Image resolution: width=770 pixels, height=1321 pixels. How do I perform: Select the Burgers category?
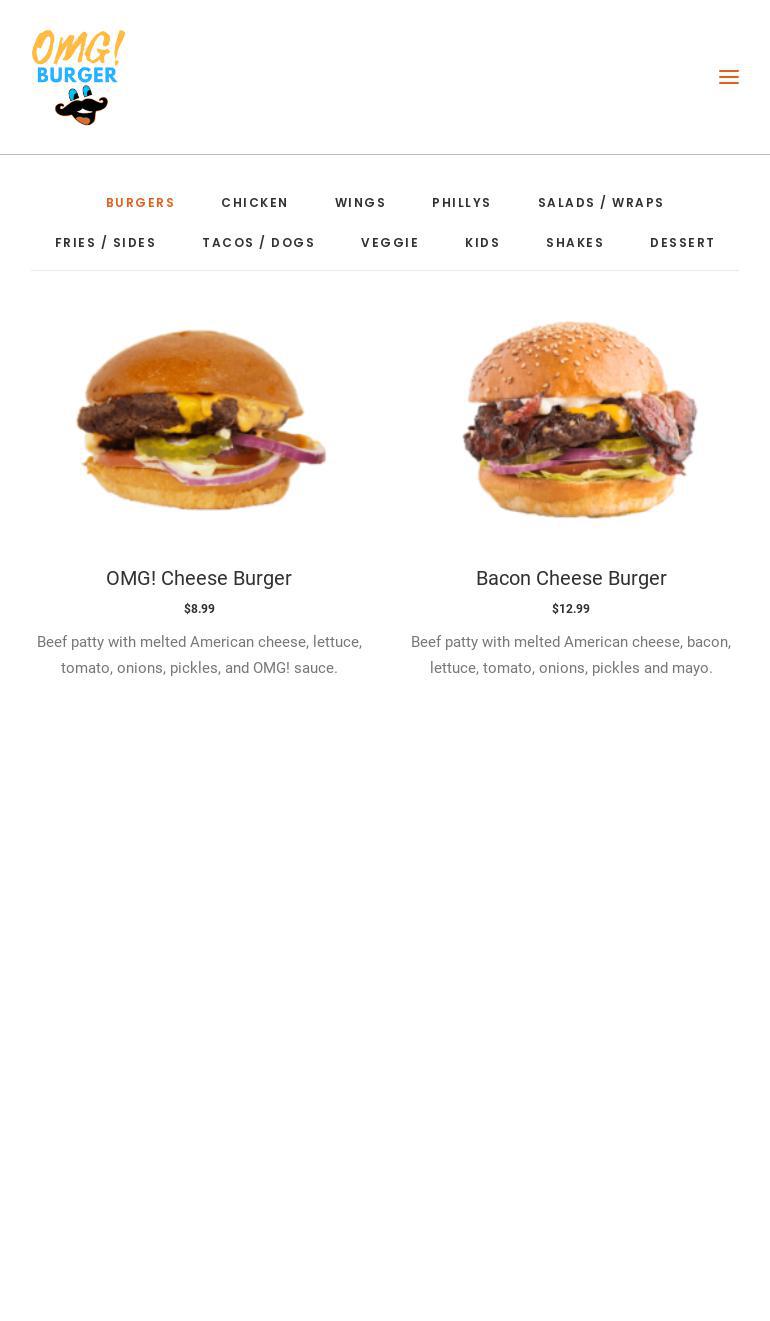(x=140, y=203)
